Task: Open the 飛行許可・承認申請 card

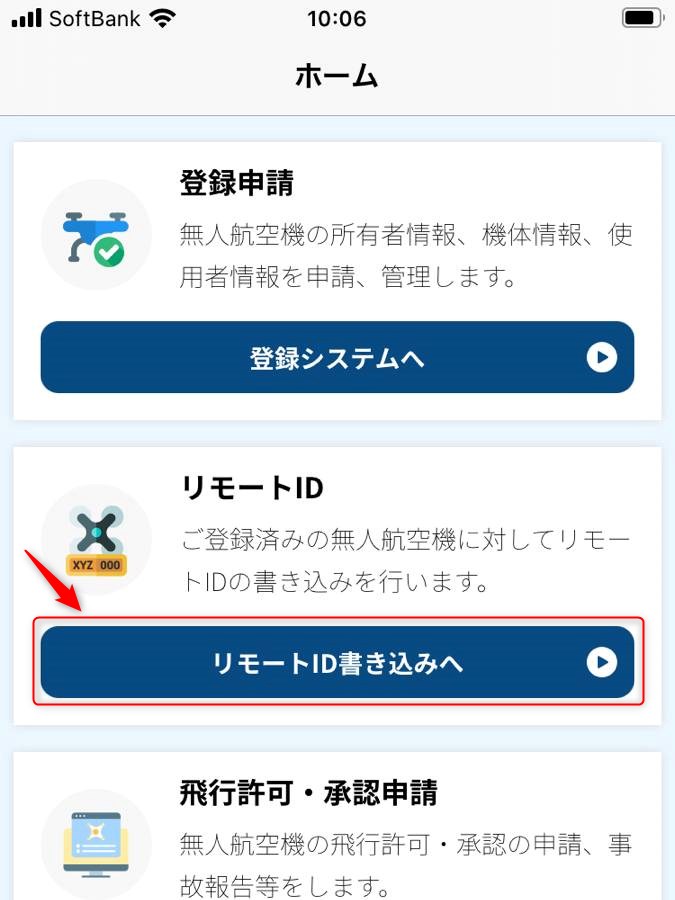Action: coord(337,830)
